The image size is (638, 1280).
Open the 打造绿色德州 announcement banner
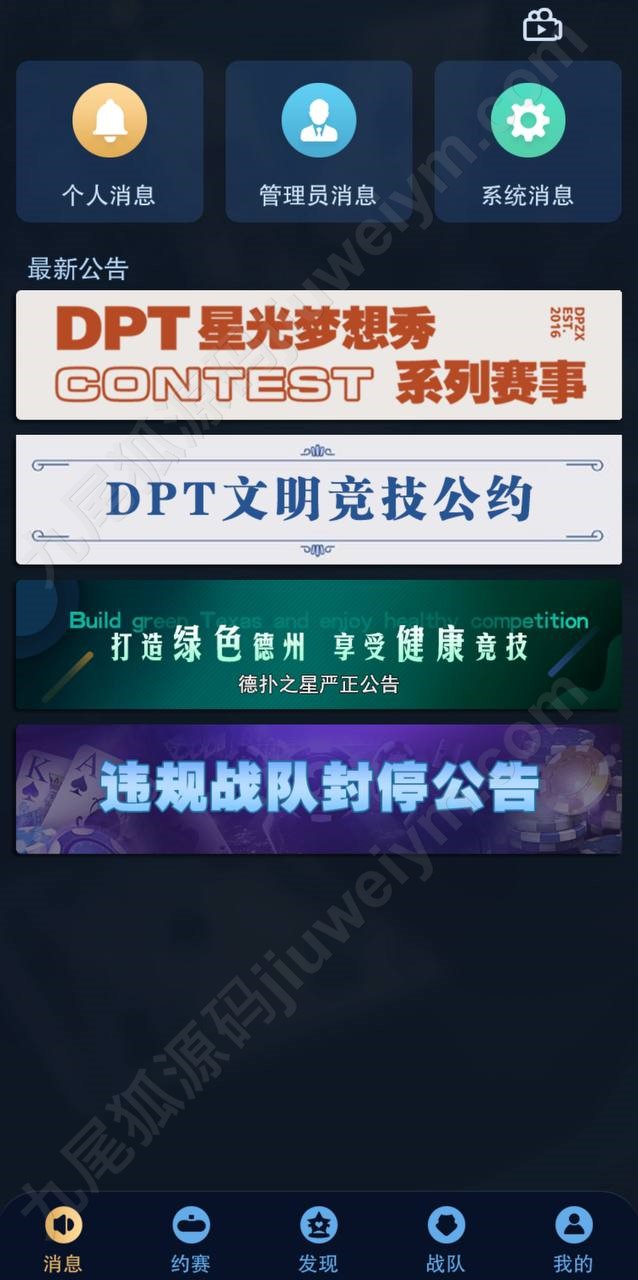tap(319, 645)
